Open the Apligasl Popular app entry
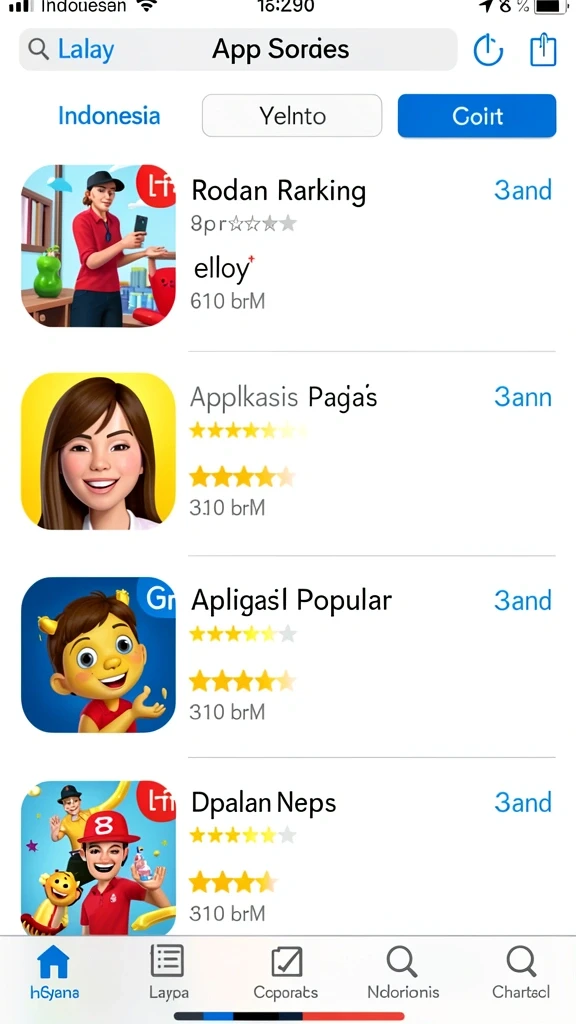576x1024 pixels. point(288,654)
